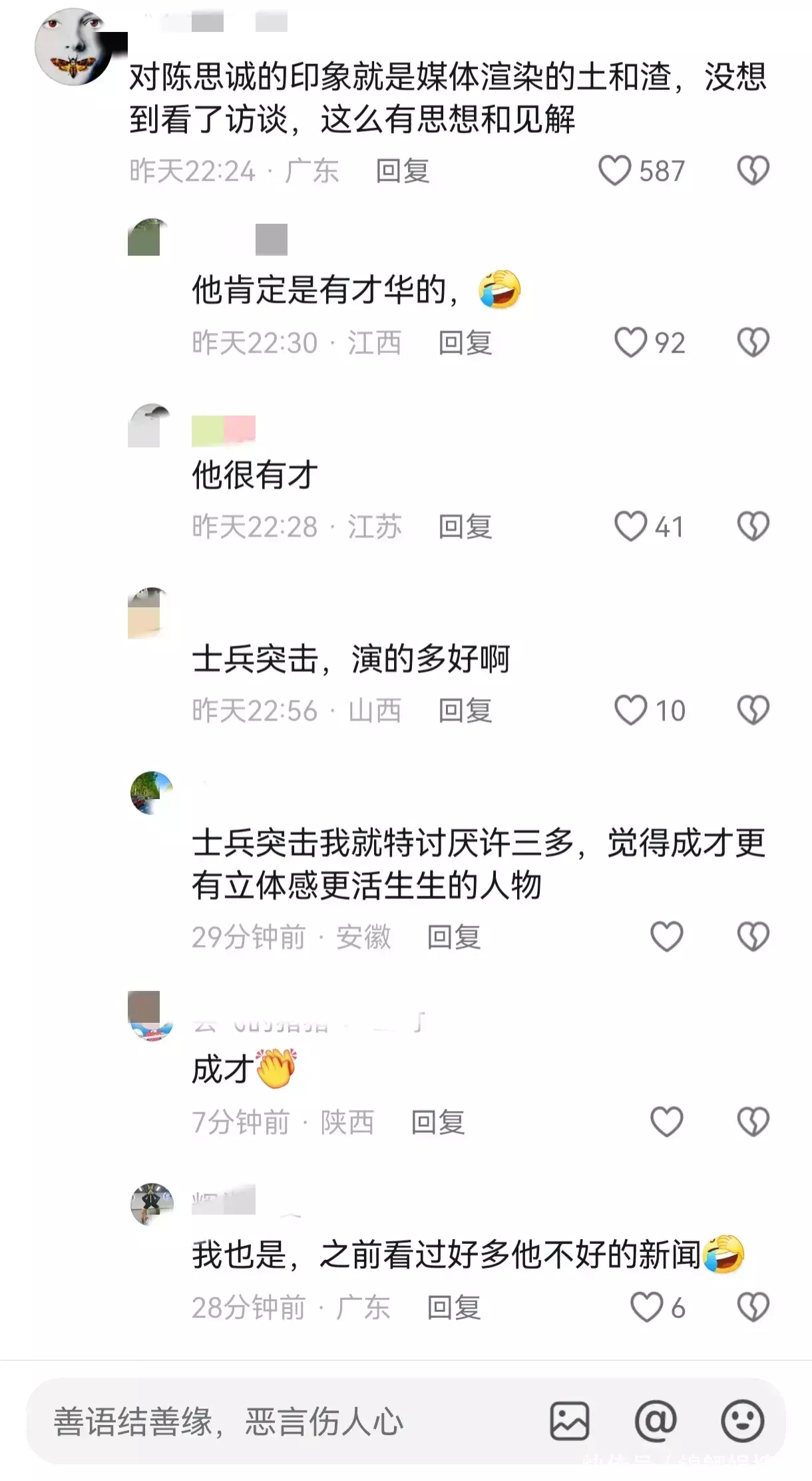Reply to the 7分钟前 陕西 comment
This screenshot has width=812, height=1481.
point(437,1122)
